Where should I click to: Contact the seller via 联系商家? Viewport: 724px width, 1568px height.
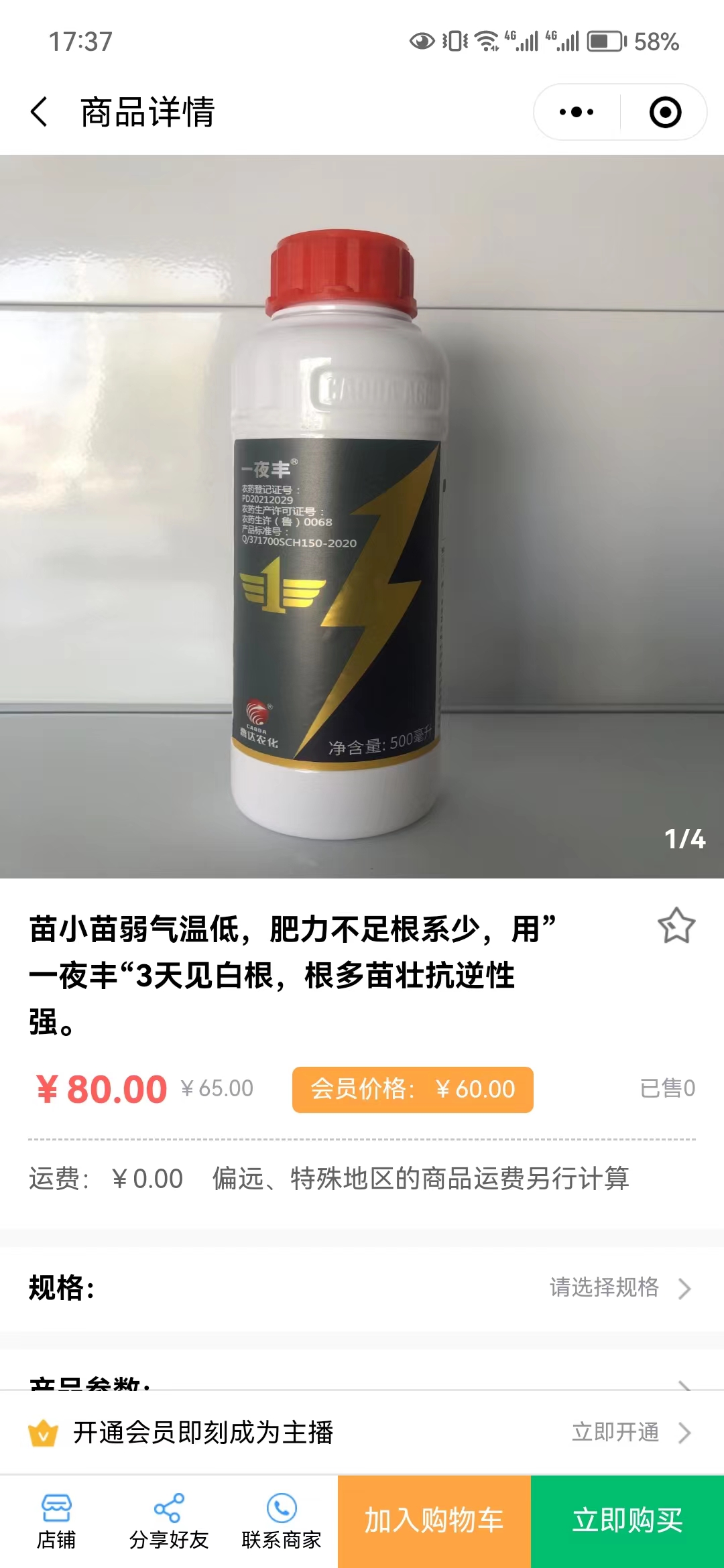282,1521
